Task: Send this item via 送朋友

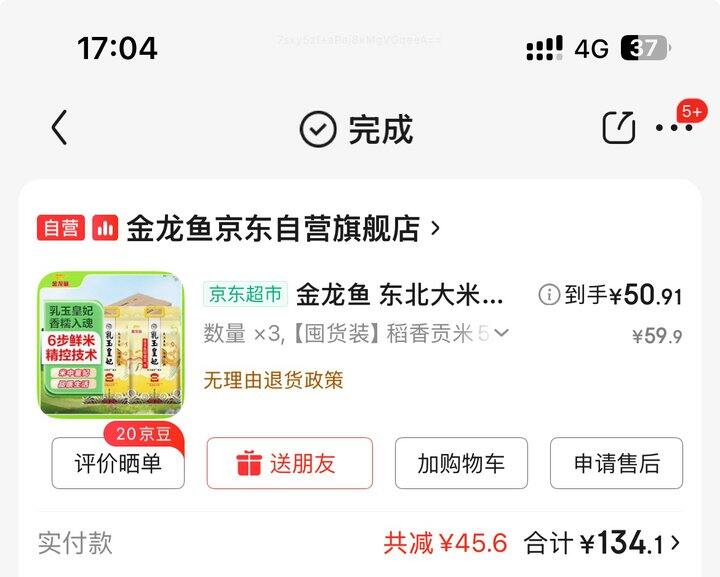Action: point(289,464)
